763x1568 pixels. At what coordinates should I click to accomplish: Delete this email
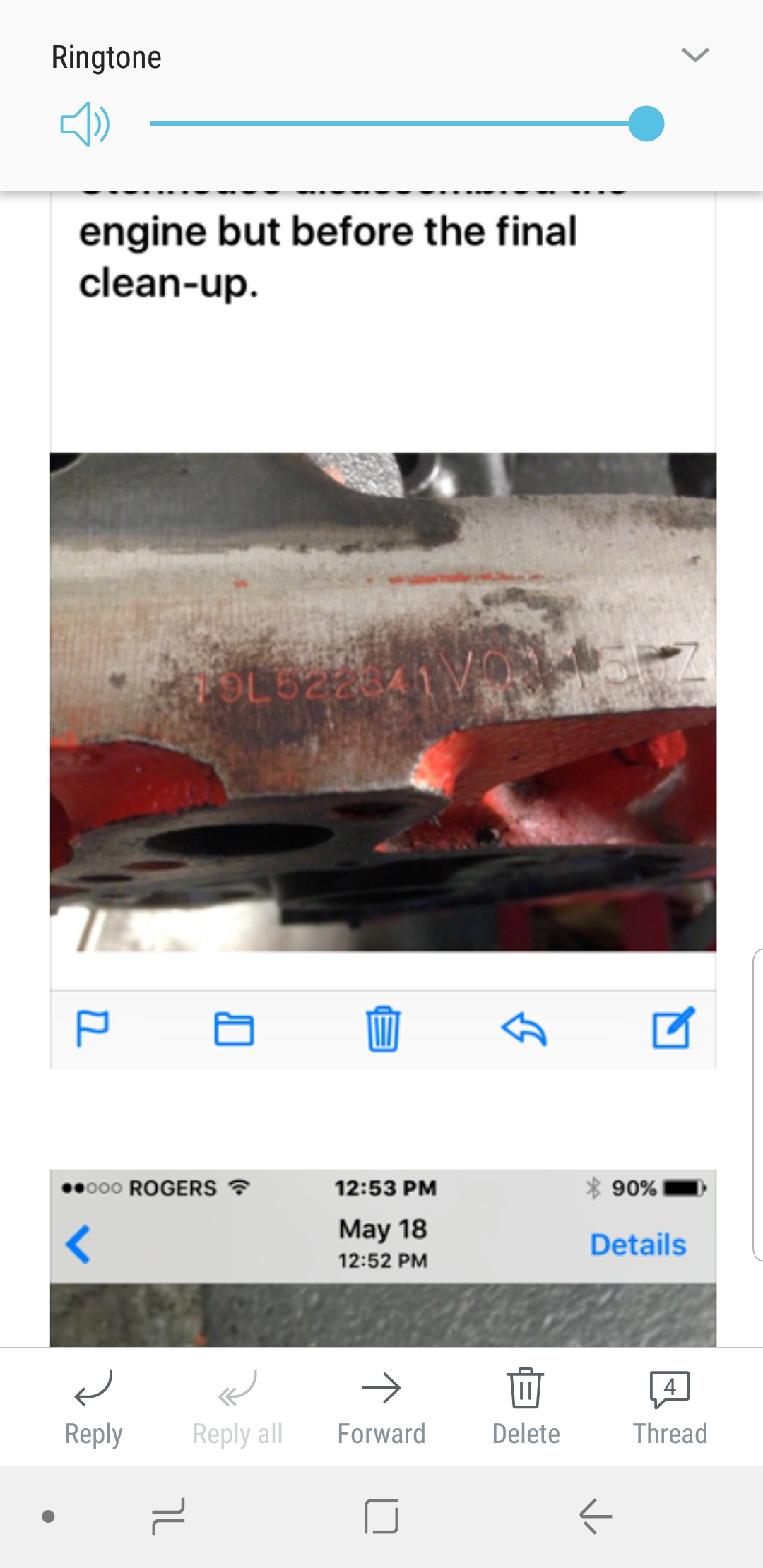pyautogui.click(x=526, y=1407)
